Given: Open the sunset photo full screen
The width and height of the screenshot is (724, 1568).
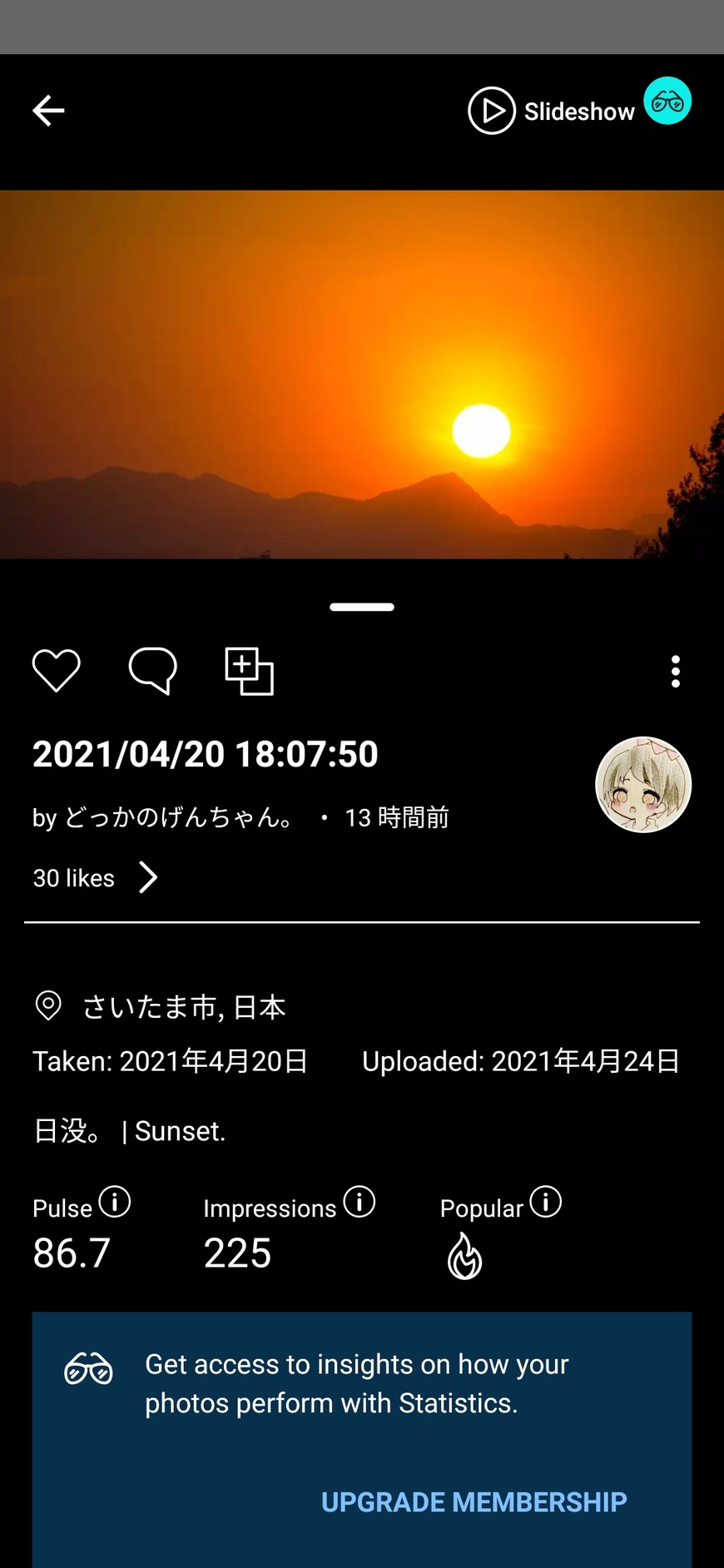Looking at the screenshot, I should (362, 375).
